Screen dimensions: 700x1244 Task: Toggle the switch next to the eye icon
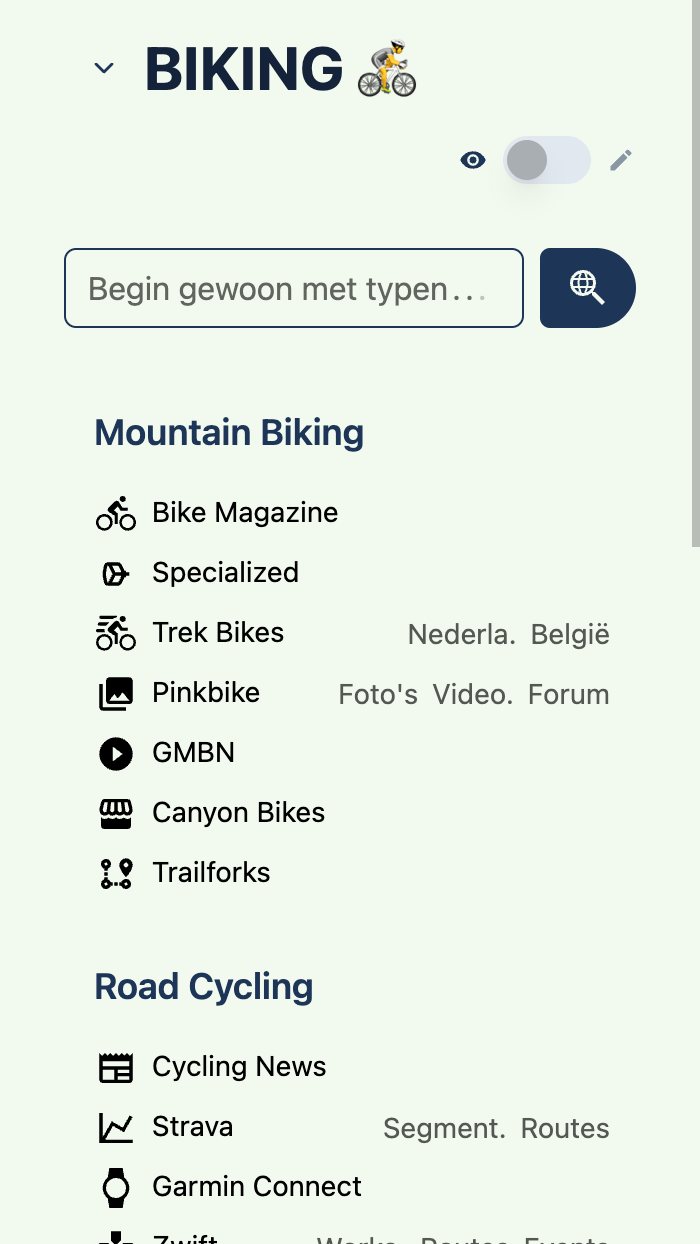pos(546,160)
